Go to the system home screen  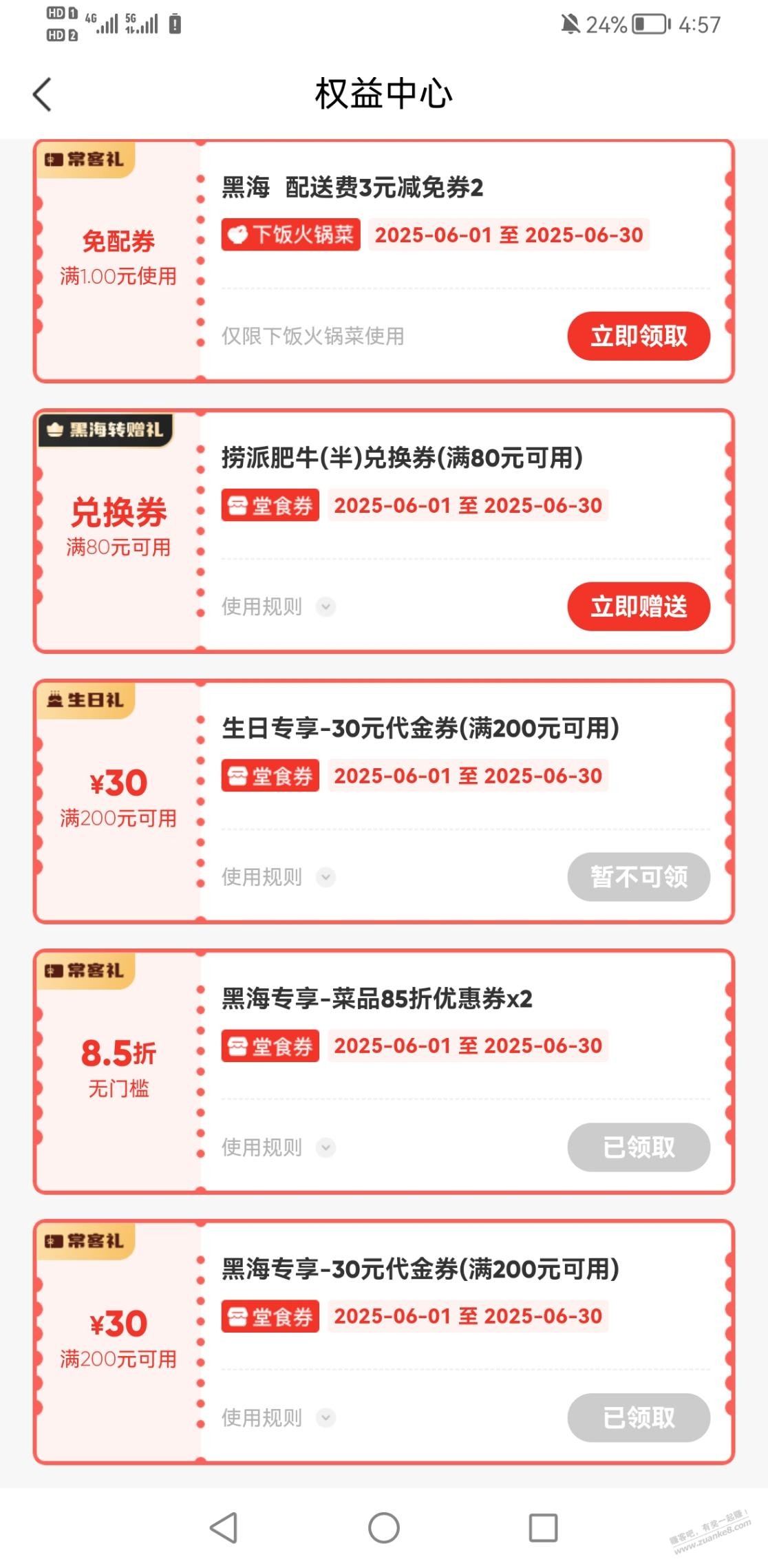pyautogui.click(x=384, y=1528)
